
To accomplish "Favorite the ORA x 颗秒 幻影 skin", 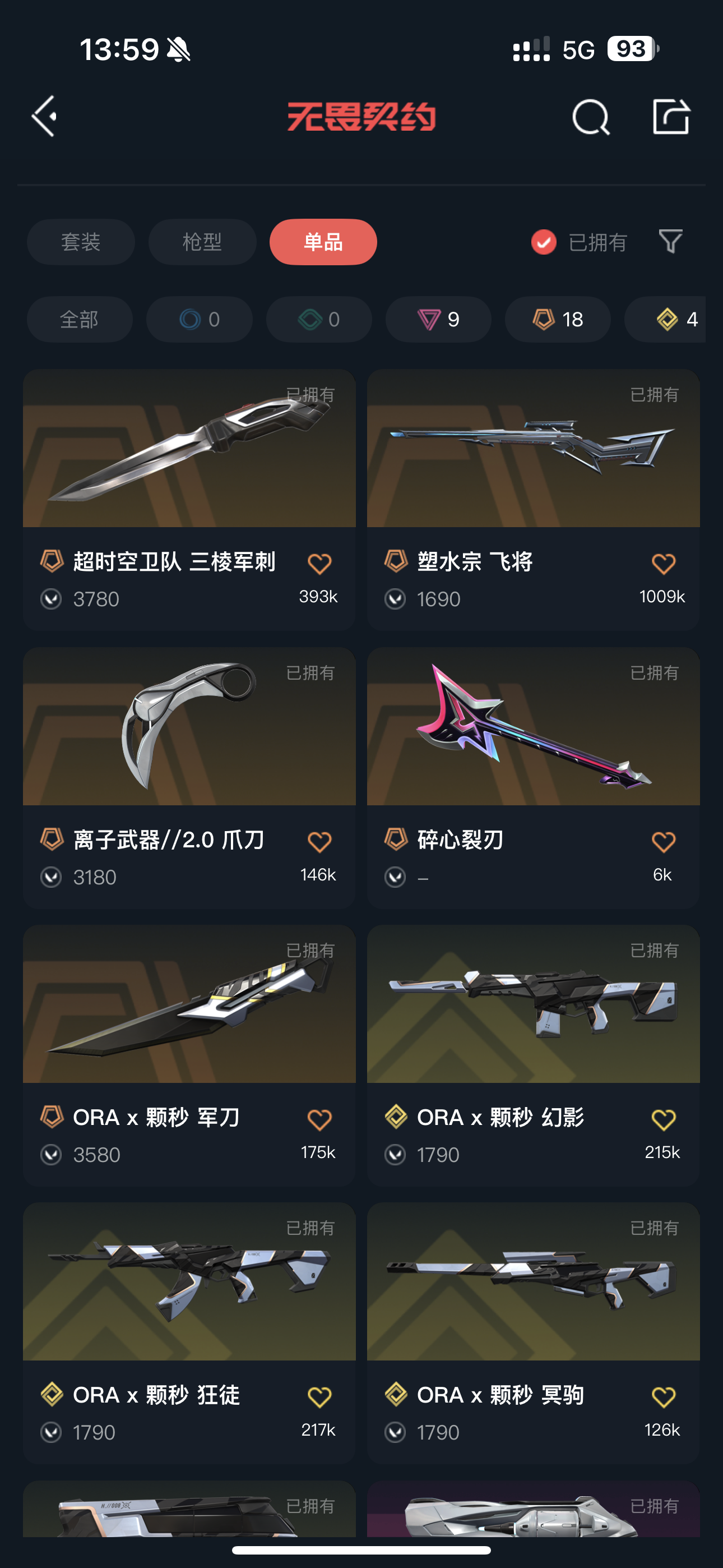I will point(664,1119).
